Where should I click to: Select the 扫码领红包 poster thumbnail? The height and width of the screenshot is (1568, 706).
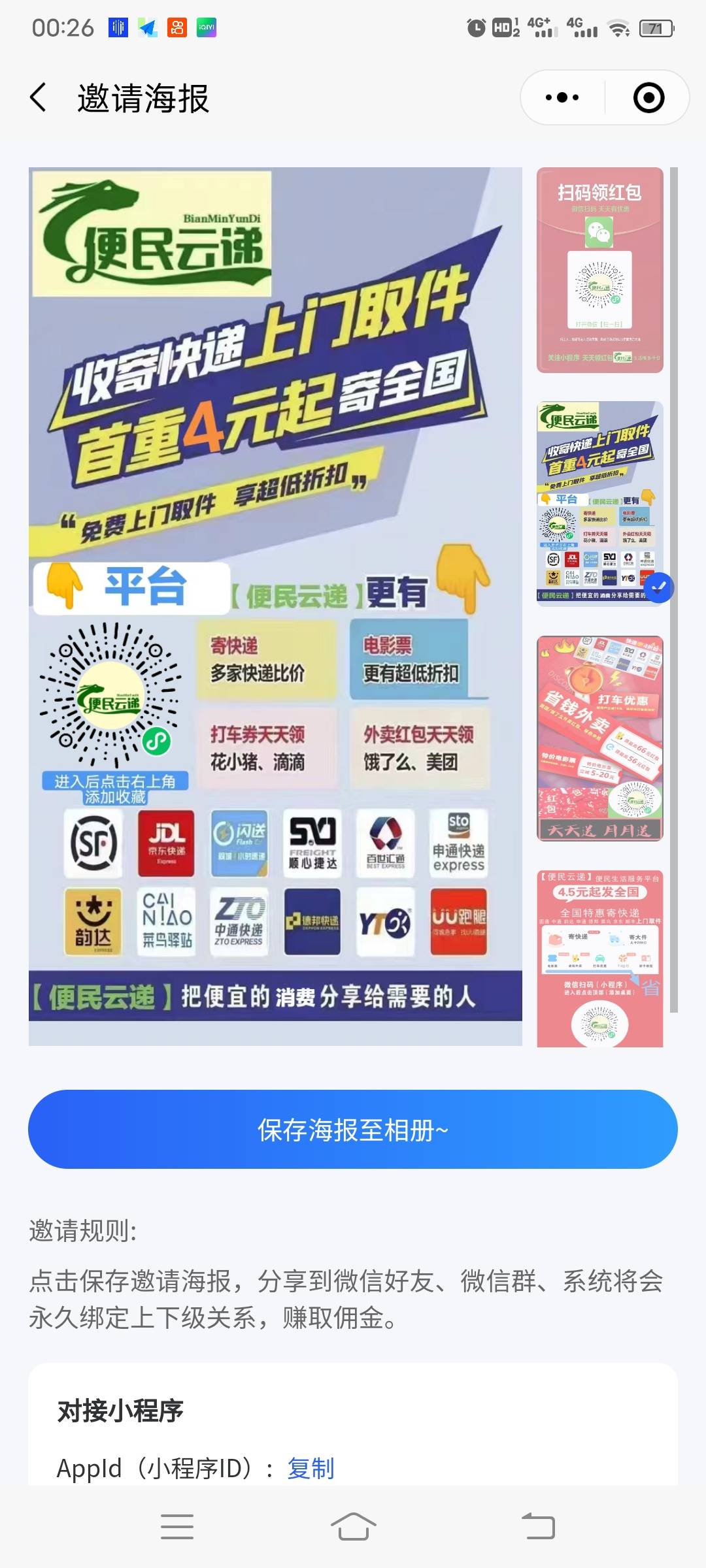[599, 270]
